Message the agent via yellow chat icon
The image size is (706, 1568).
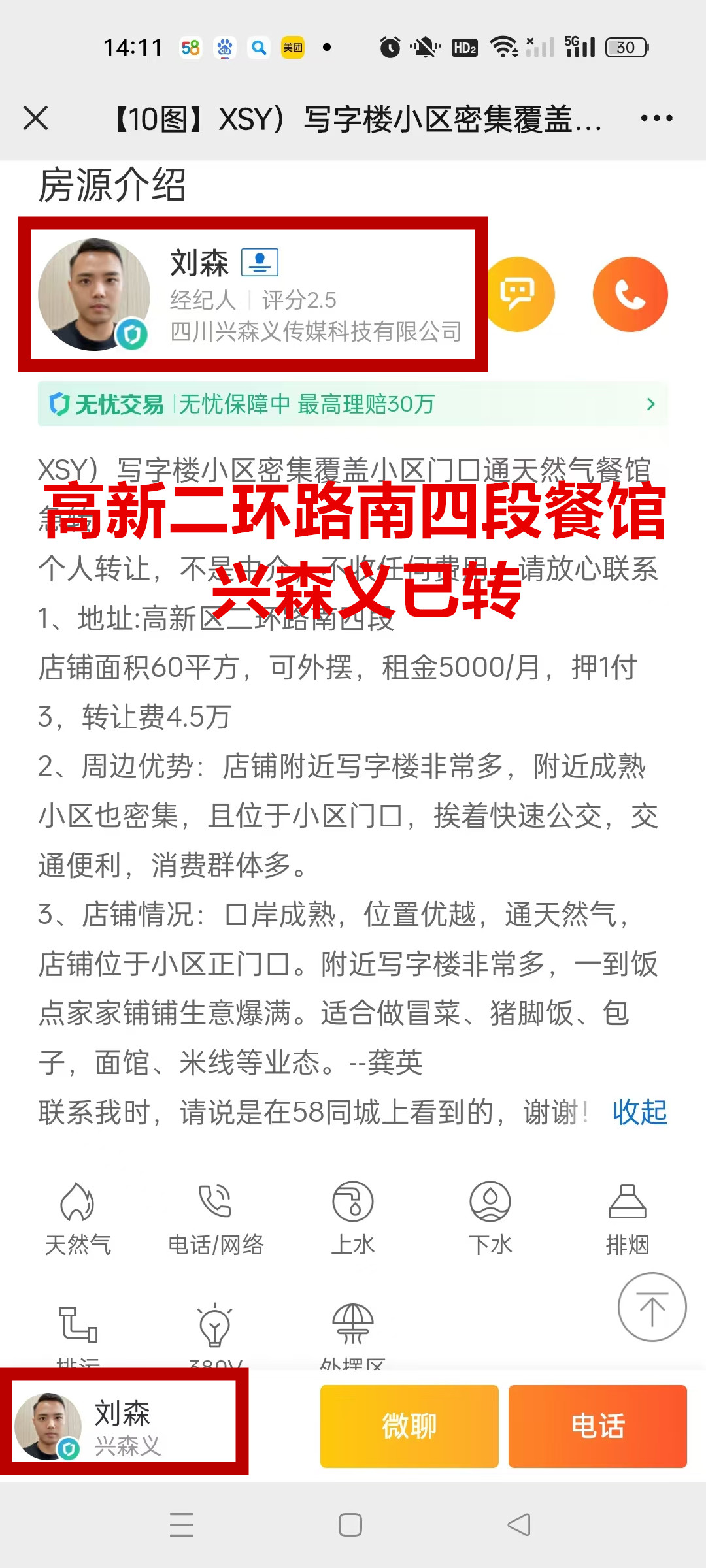click(x=517, y=295)
